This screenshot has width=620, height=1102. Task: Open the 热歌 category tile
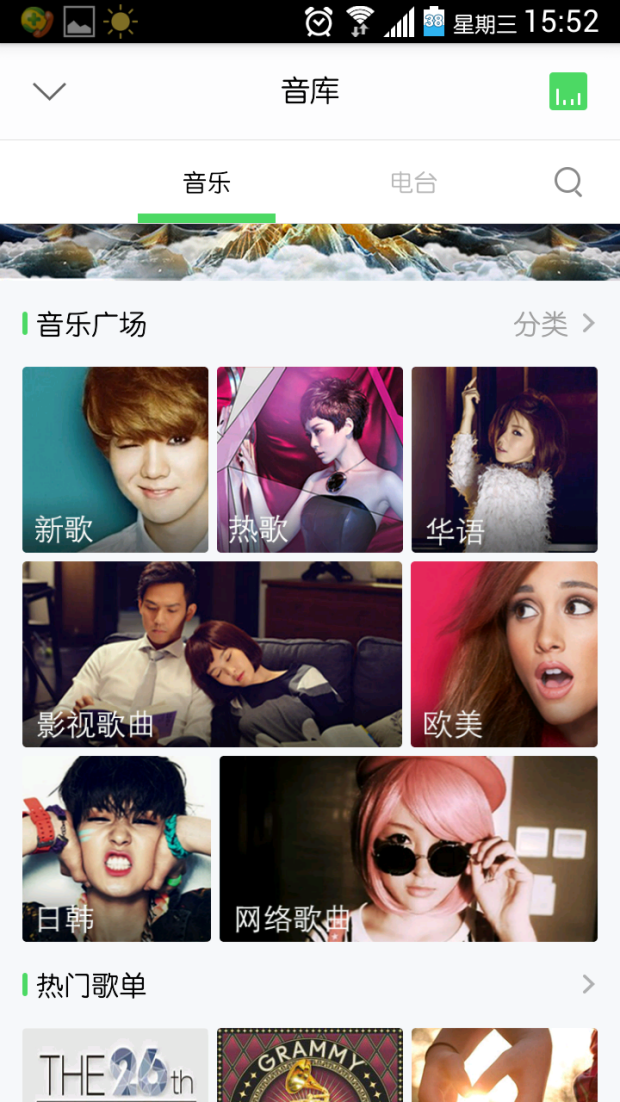tap(310, 459)
